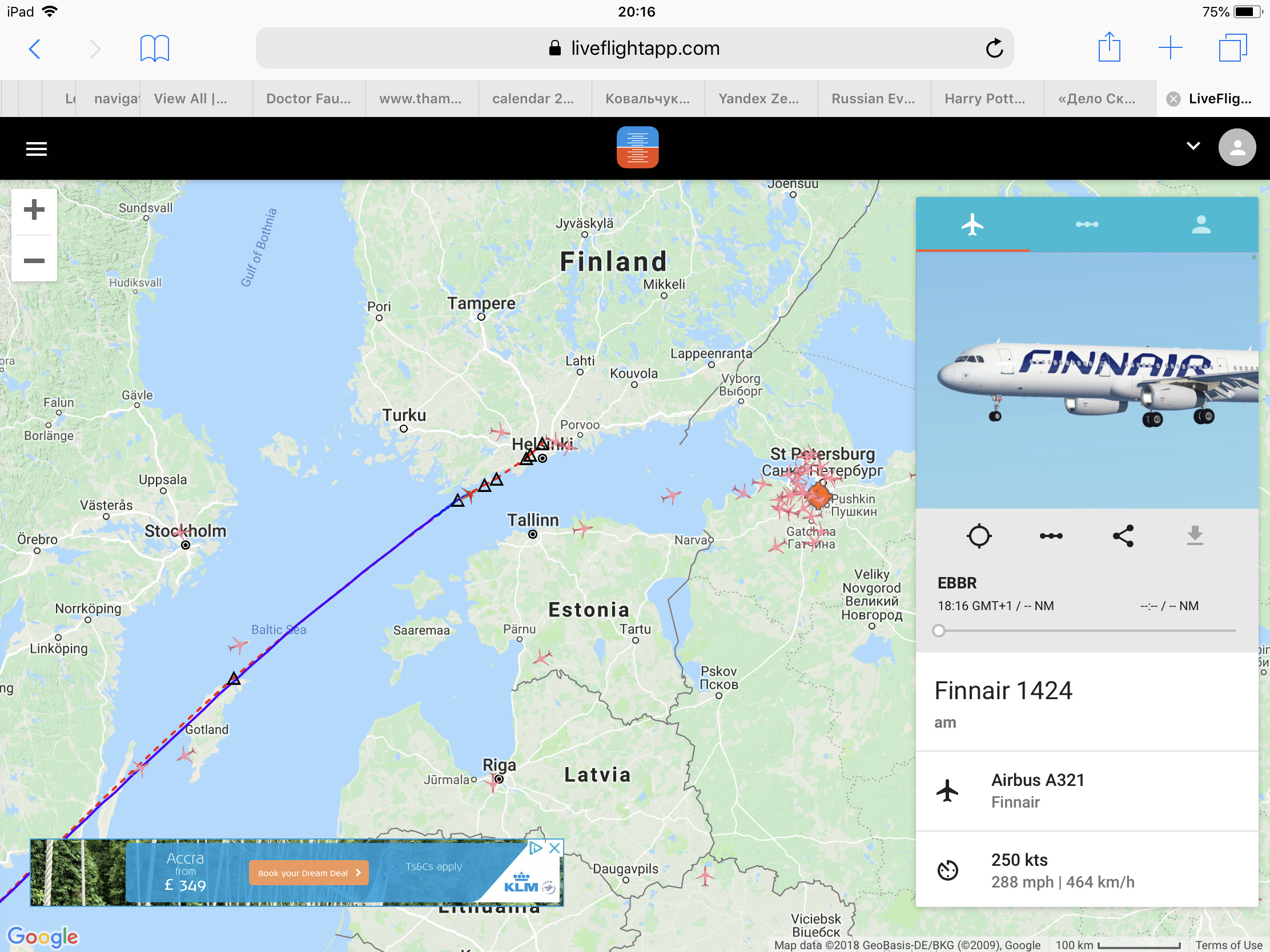Tap Book your Dream Deal button
The height and width of the screenshot is (952, 1270).
[x=309, y=873]
